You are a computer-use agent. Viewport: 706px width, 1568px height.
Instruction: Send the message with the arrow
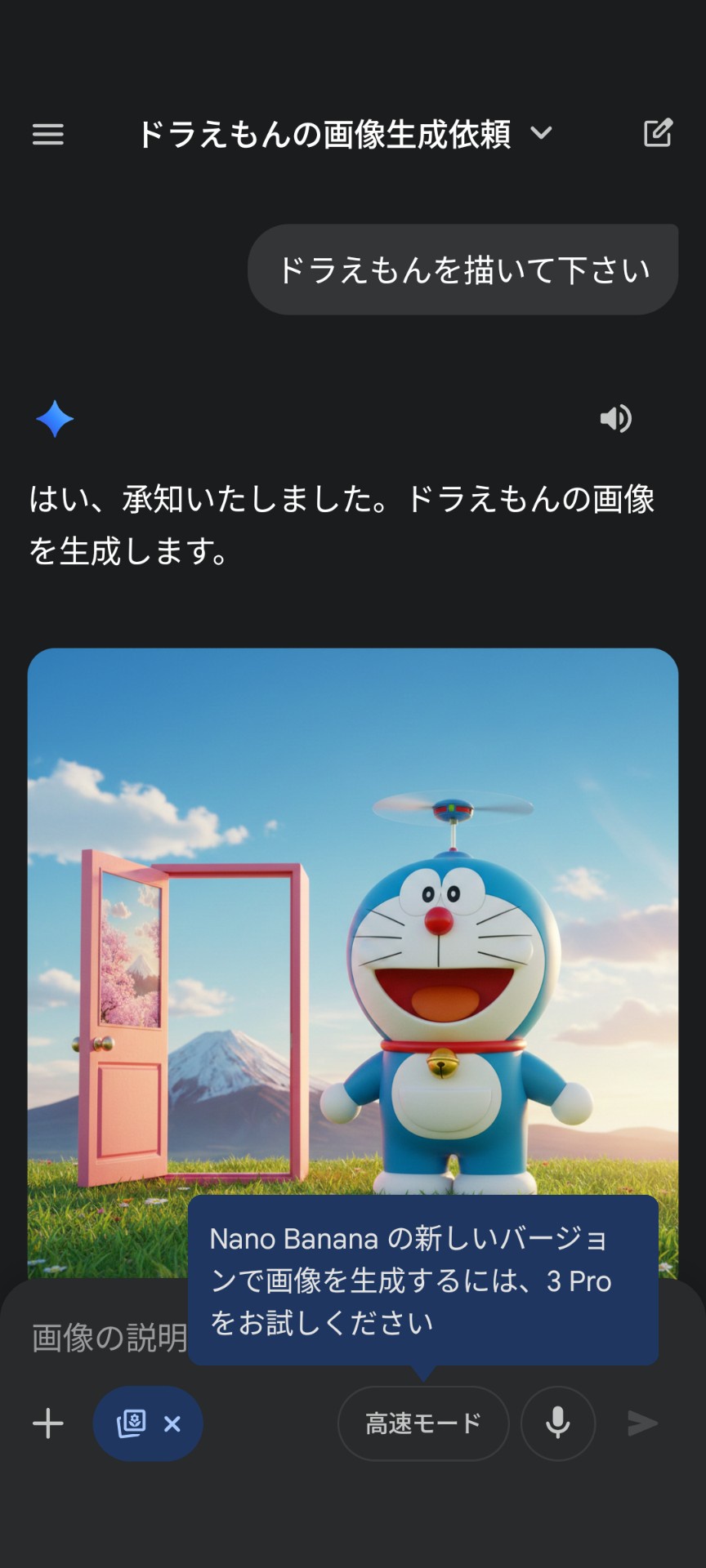tap(642, 1423)
